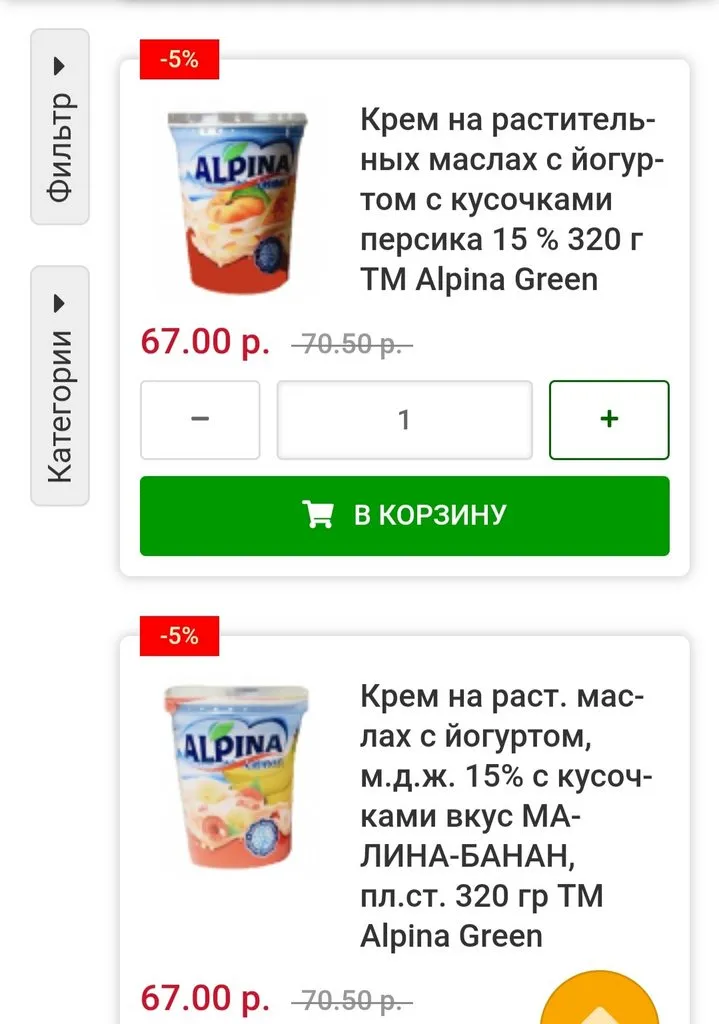The image size is (719, 1024).
Task: Decrease quantity of peach cream
Action: tap(200, 419)
